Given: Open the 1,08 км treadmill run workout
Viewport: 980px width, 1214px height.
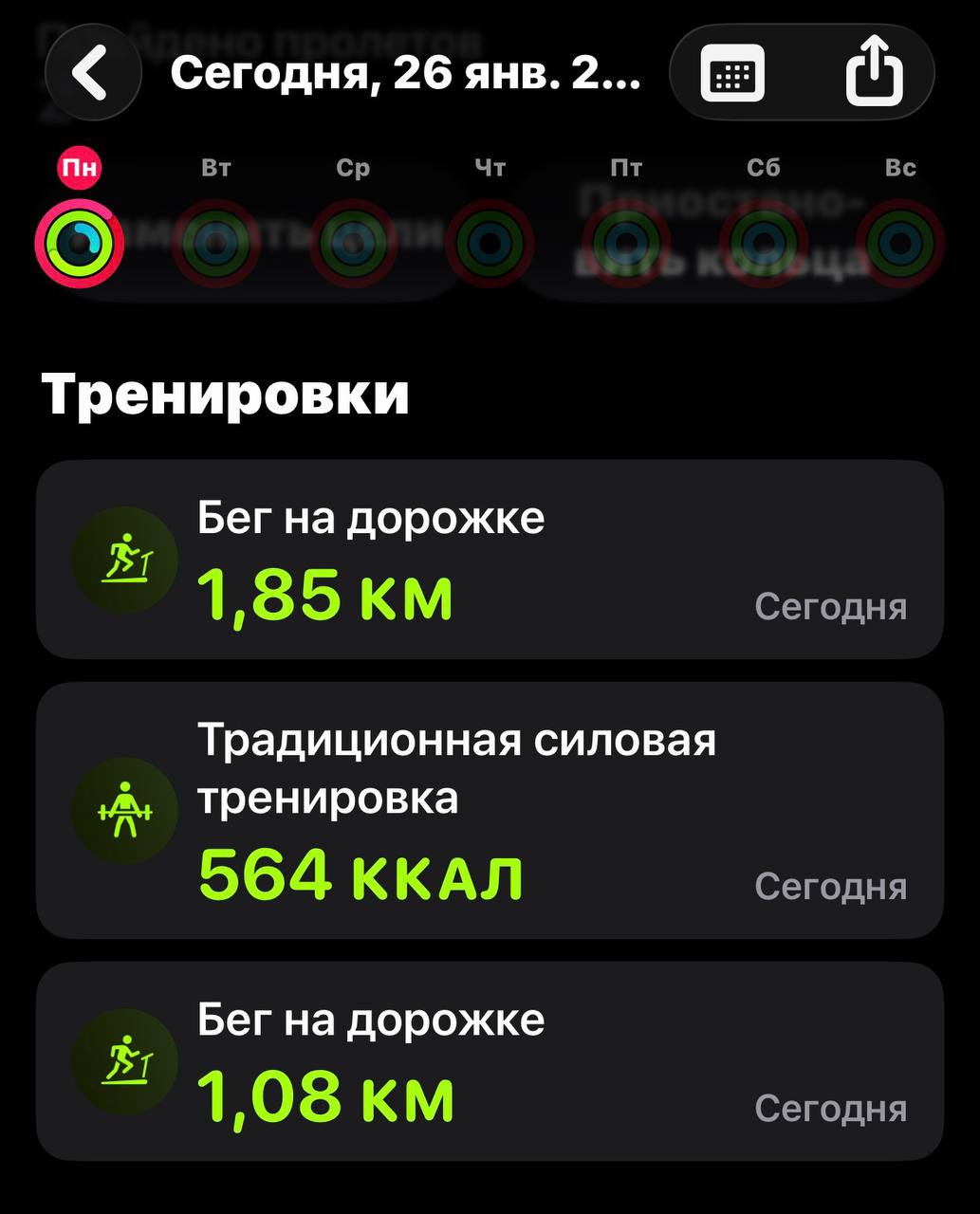Looking at the screenshot, I should click(x=490, y=1061).
